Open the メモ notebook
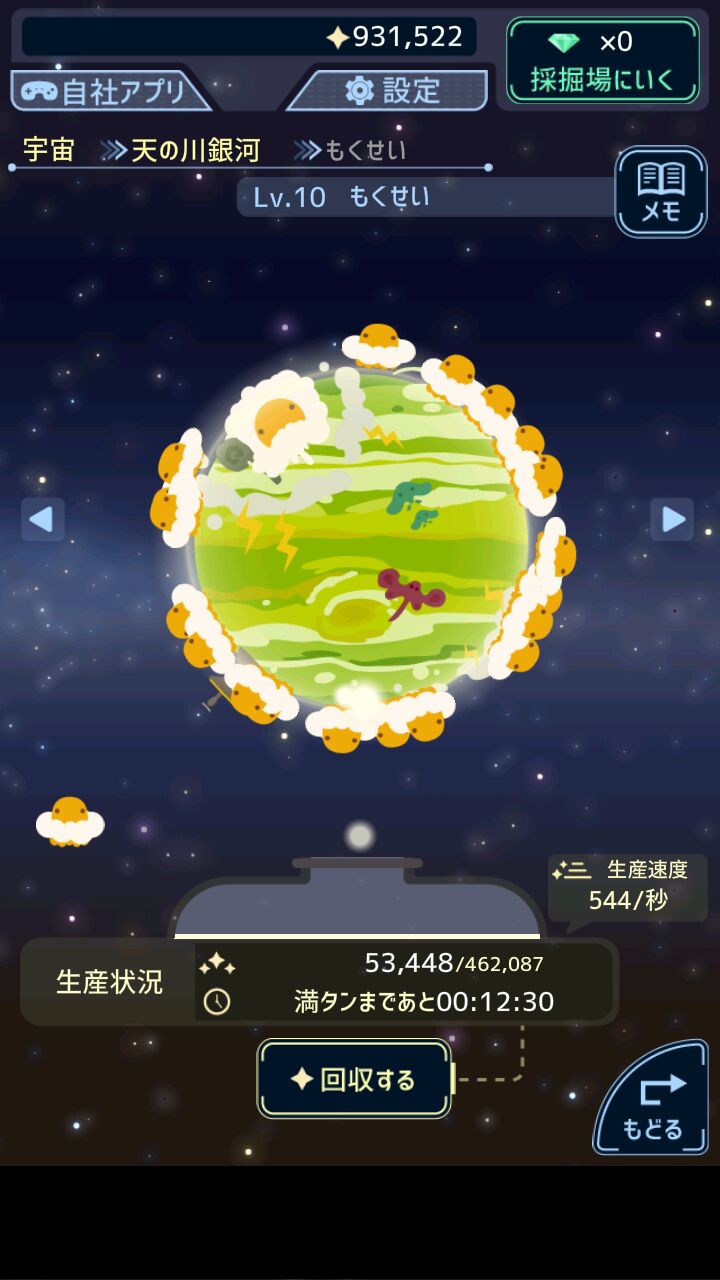This screenshot has width=720, height=1280. click(x=661, y=192)
